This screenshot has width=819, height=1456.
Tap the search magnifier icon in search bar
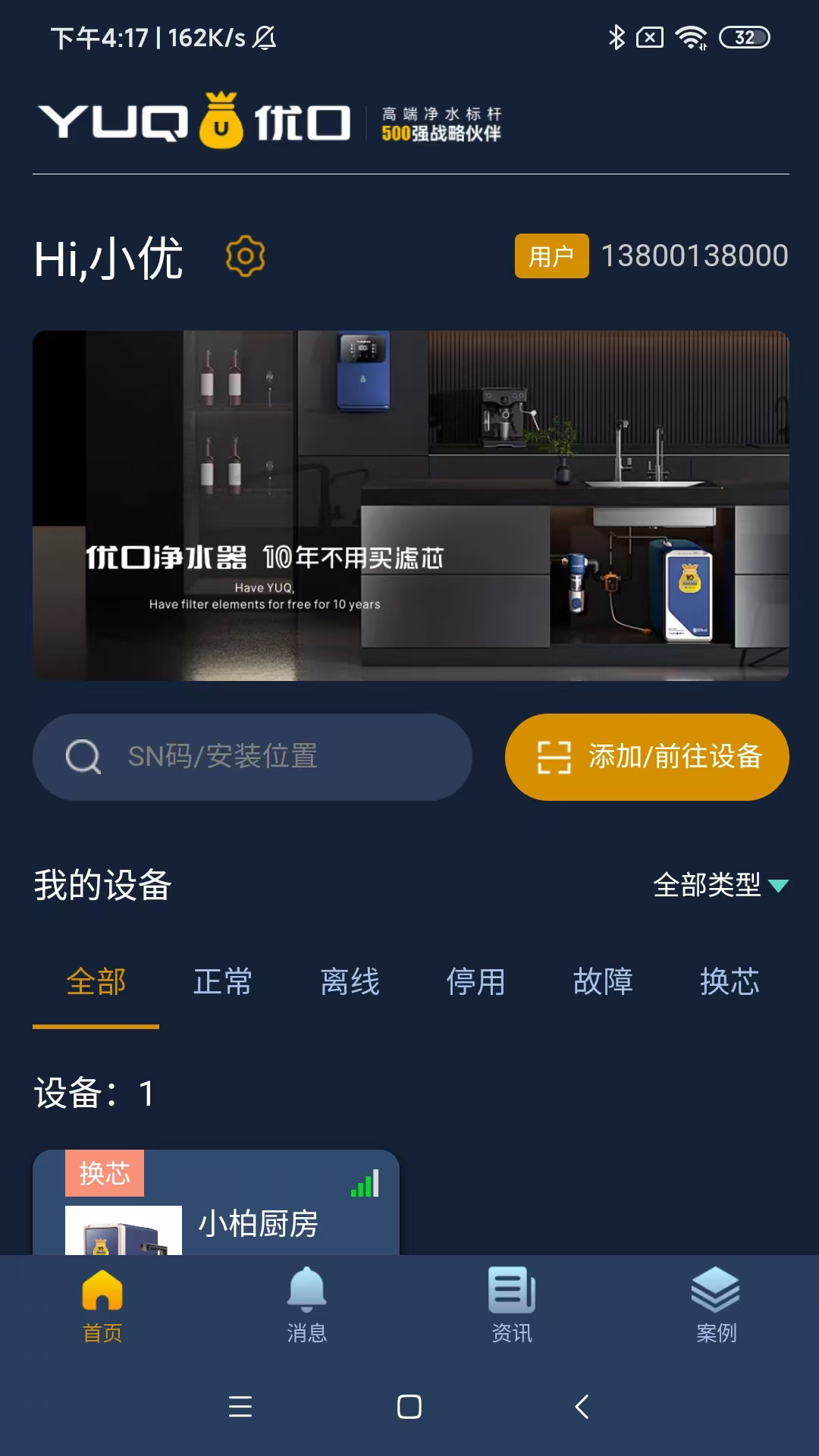tap(83, 756)
